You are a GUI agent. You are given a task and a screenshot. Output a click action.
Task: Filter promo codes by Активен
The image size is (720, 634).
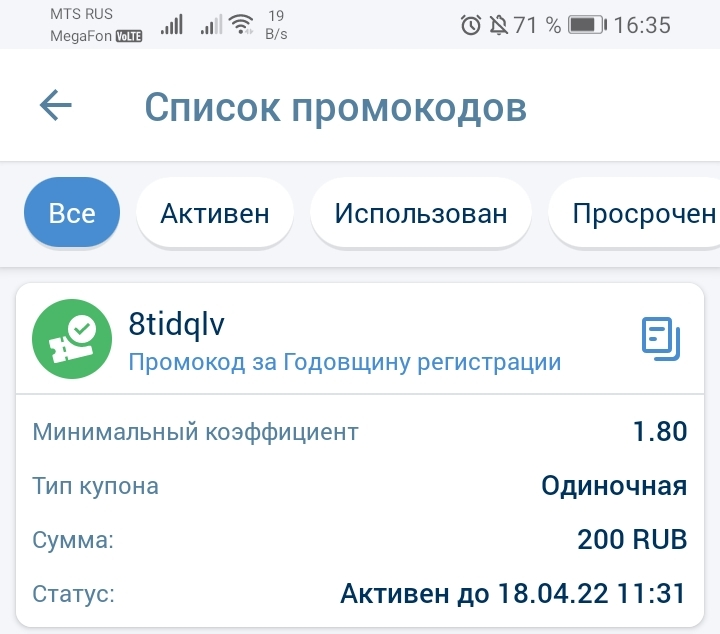tap(214, 213)
